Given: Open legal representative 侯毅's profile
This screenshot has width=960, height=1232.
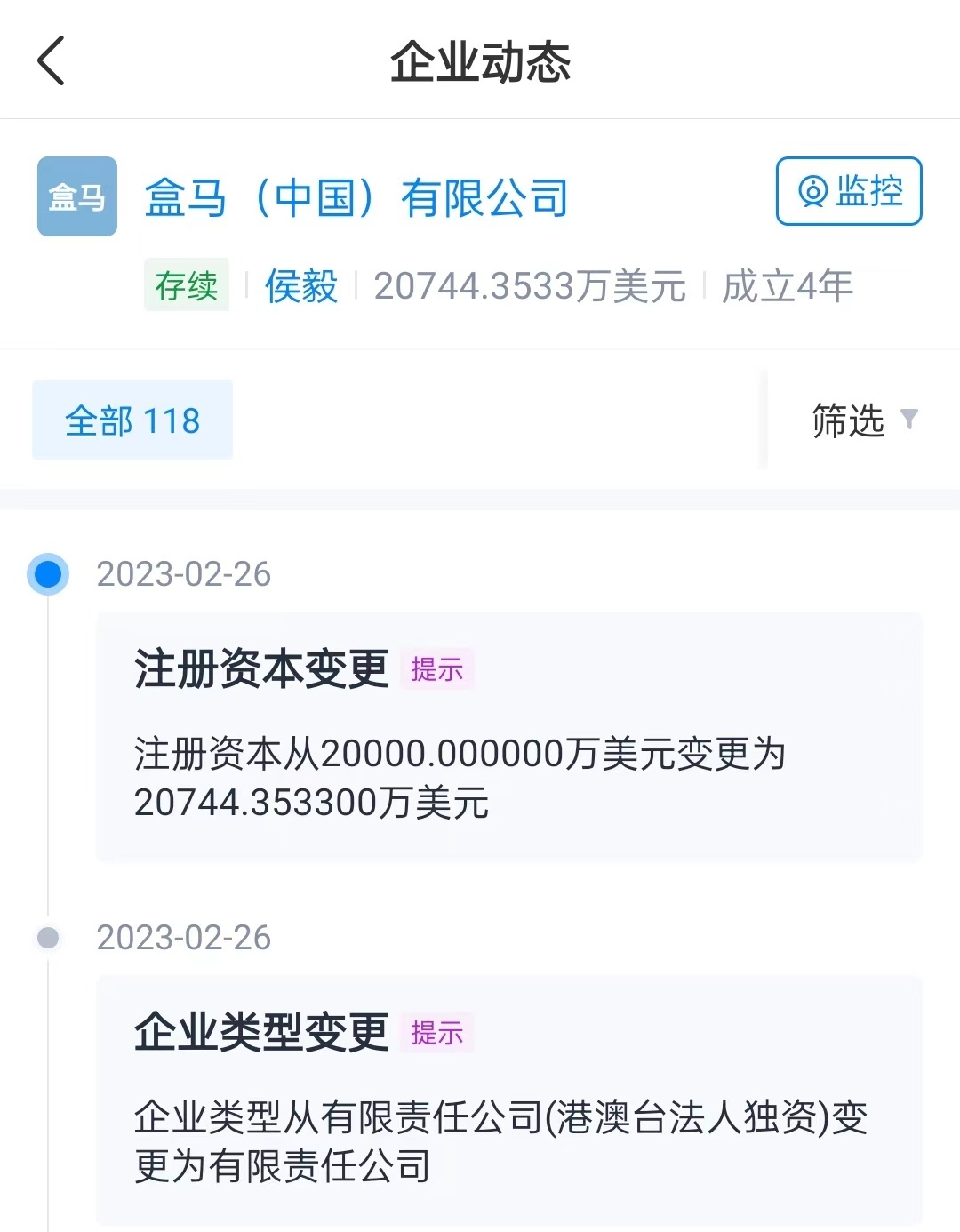Looking at the screenshot, I should pyautogui.click(x=301, y=286).
